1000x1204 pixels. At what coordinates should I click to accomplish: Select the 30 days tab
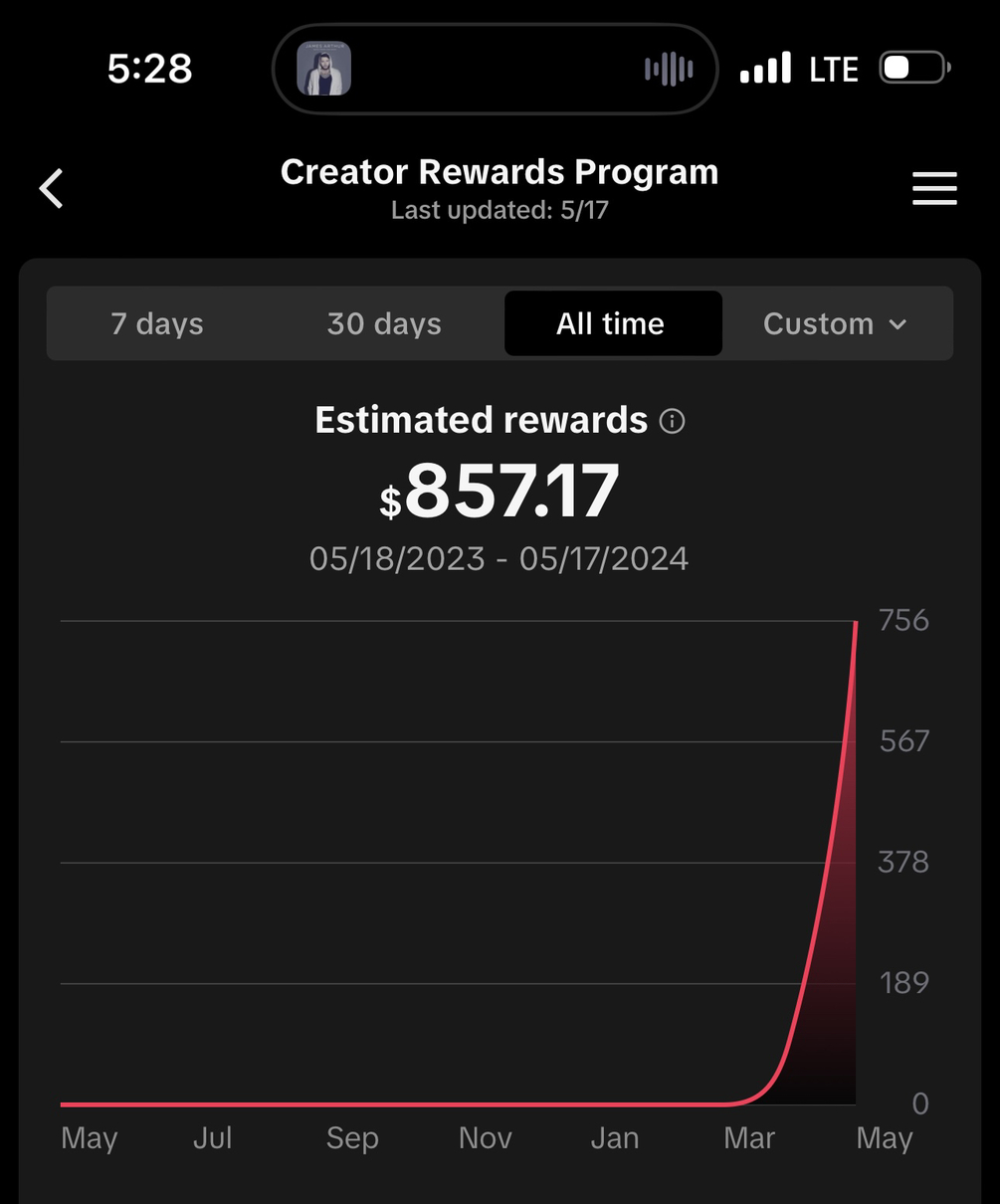point(384,324)
